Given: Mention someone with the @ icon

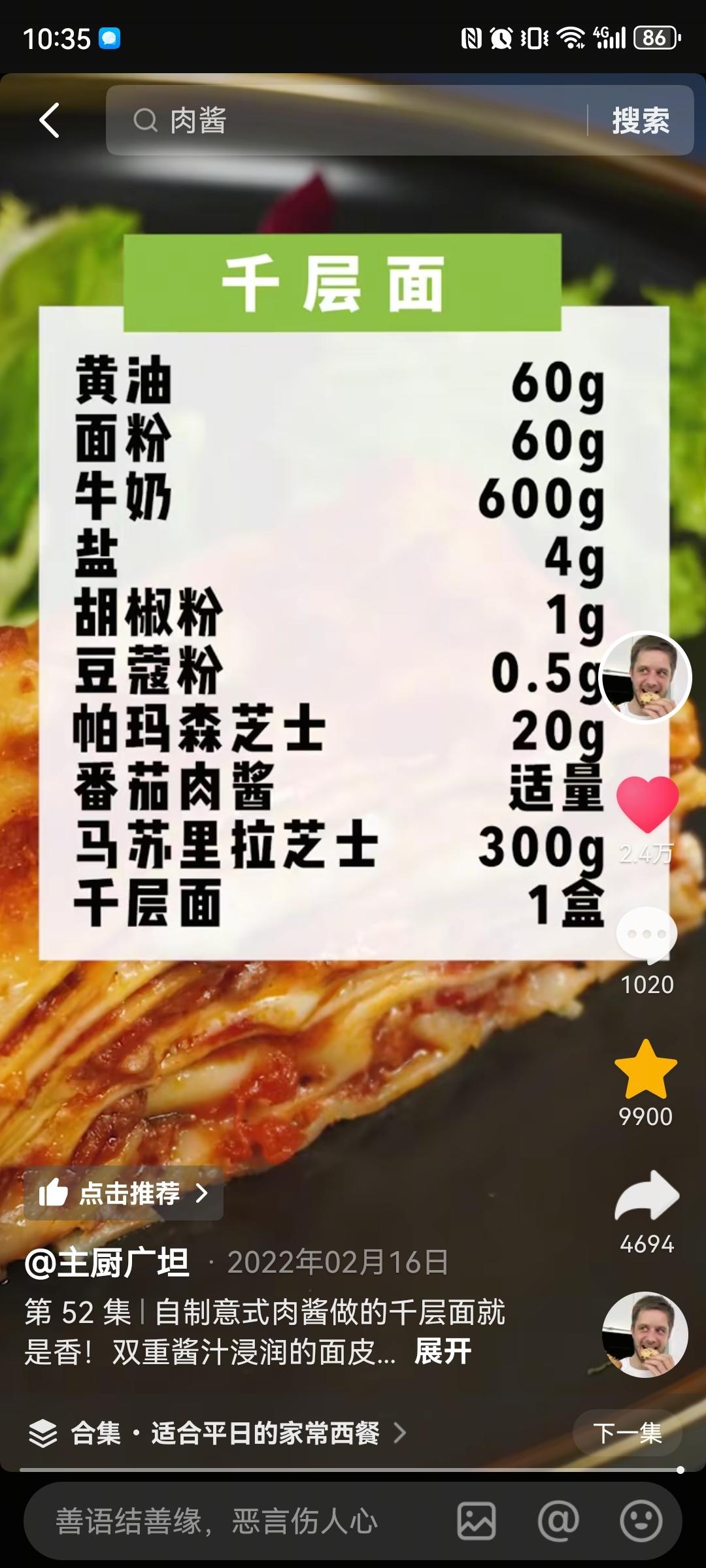Looking at the screenshot, I should tap(558, 1520).
